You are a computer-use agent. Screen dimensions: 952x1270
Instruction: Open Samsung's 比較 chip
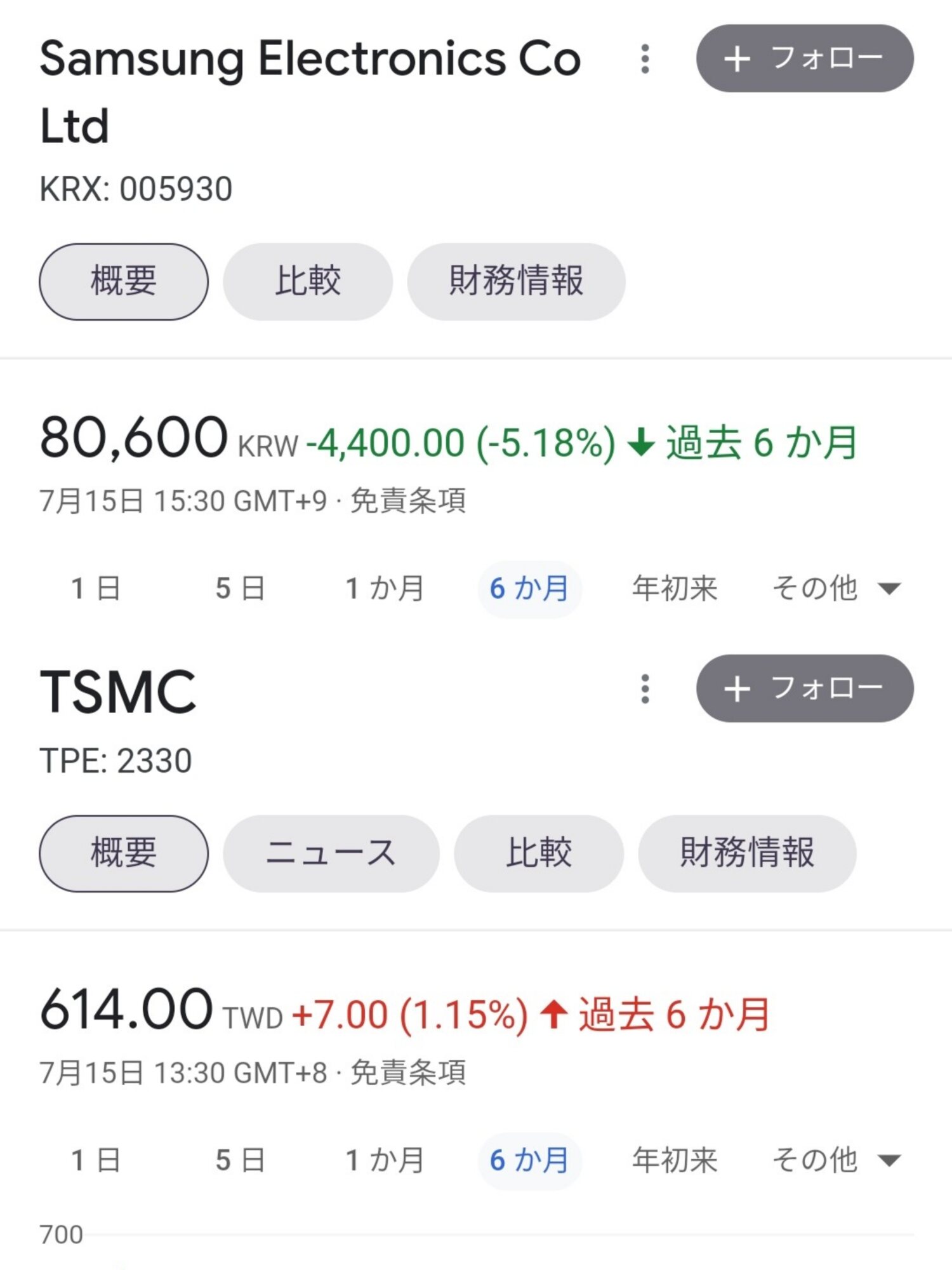point(308,281)
